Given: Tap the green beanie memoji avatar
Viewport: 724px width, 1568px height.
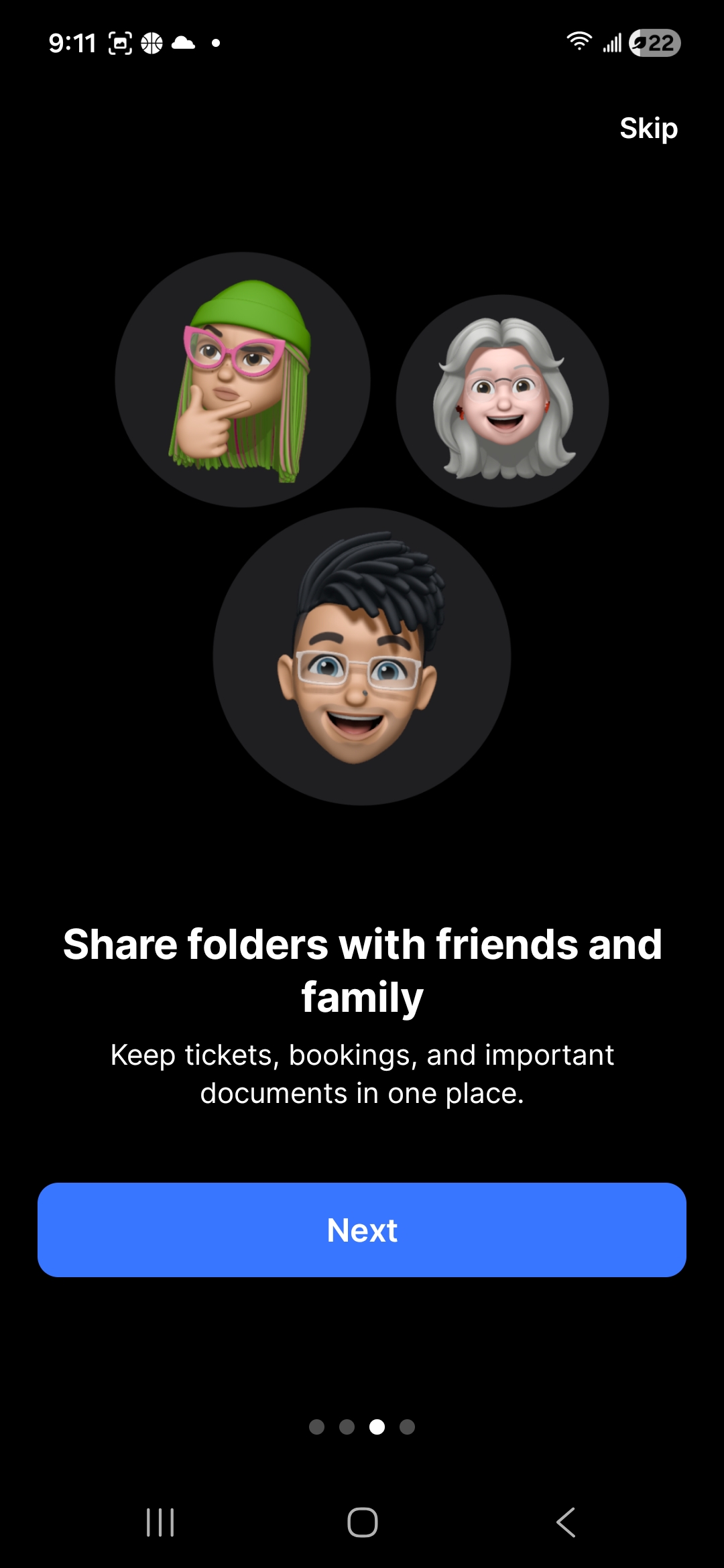Looking at the screenshot, I should (x=243, y=379).
